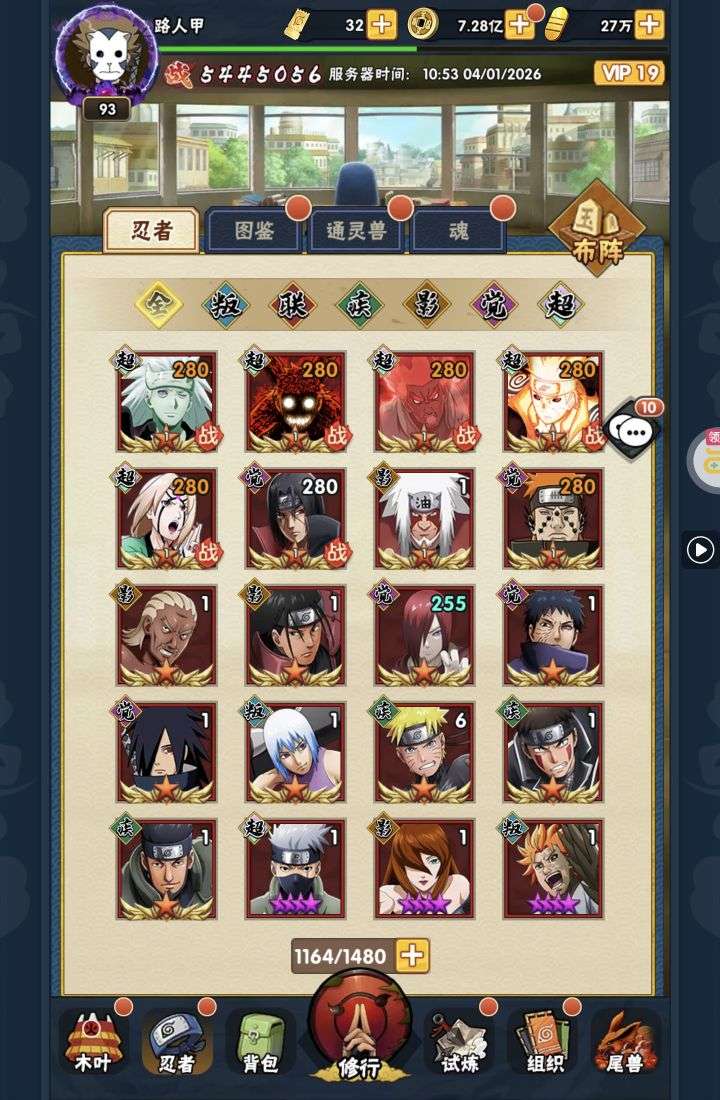Open the 魂 tab

[458, 232]
